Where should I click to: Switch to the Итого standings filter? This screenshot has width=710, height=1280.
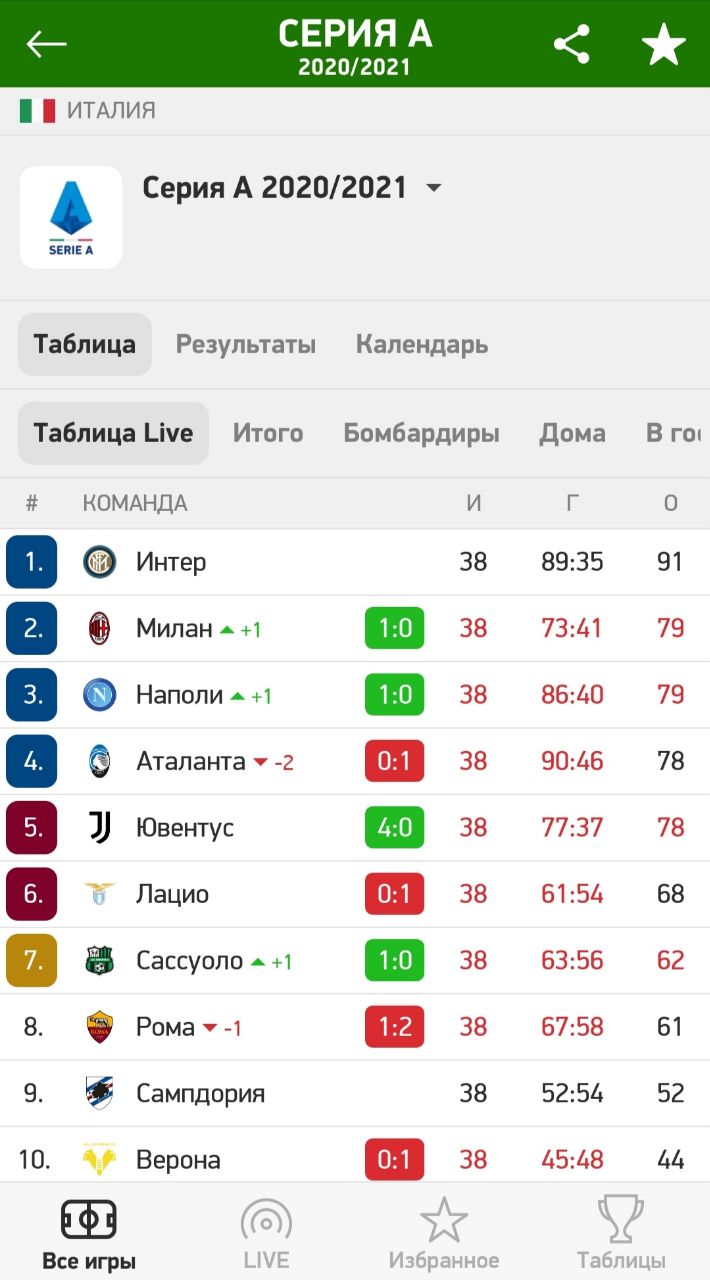click(x=268, y=433)
